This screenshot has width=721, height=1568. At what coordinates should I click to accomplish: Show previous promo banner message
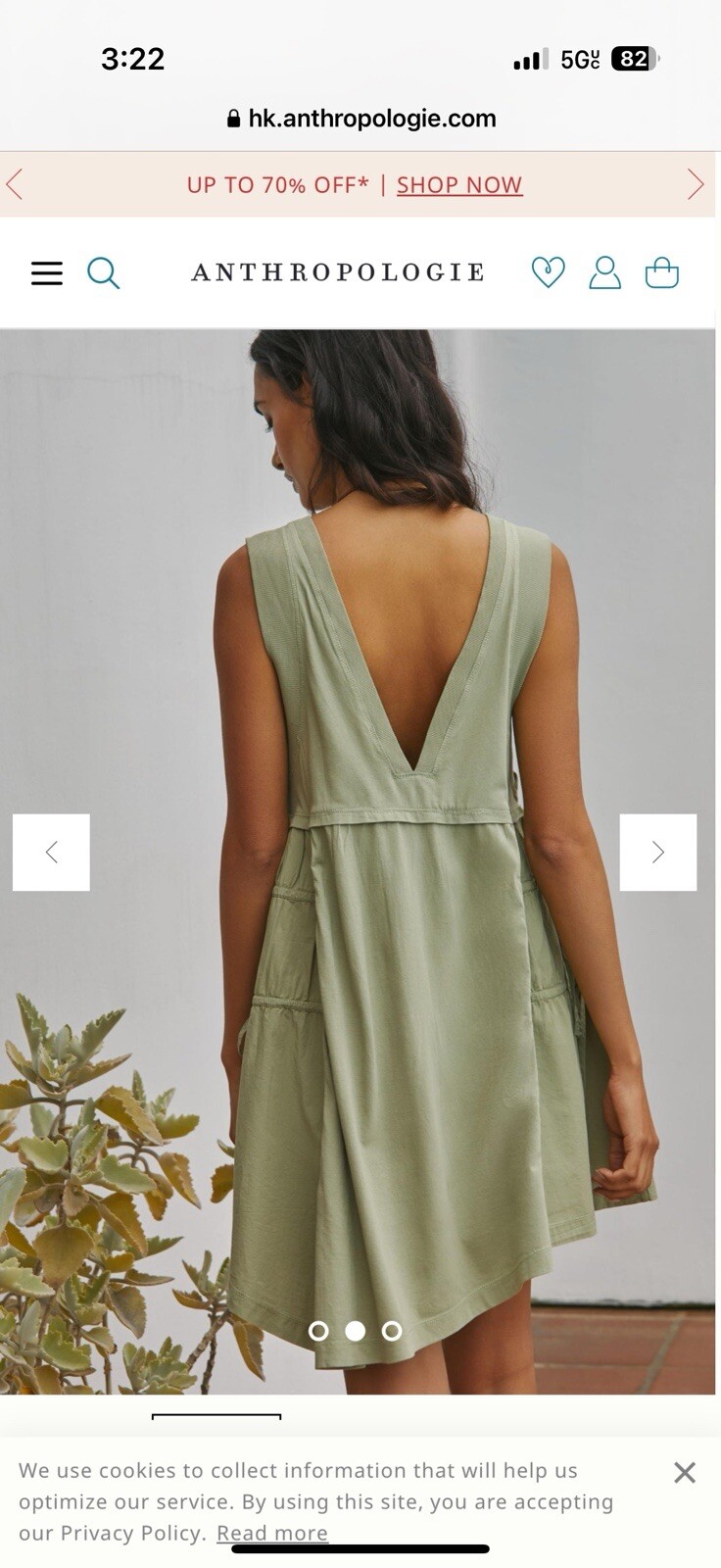(15, 184)
